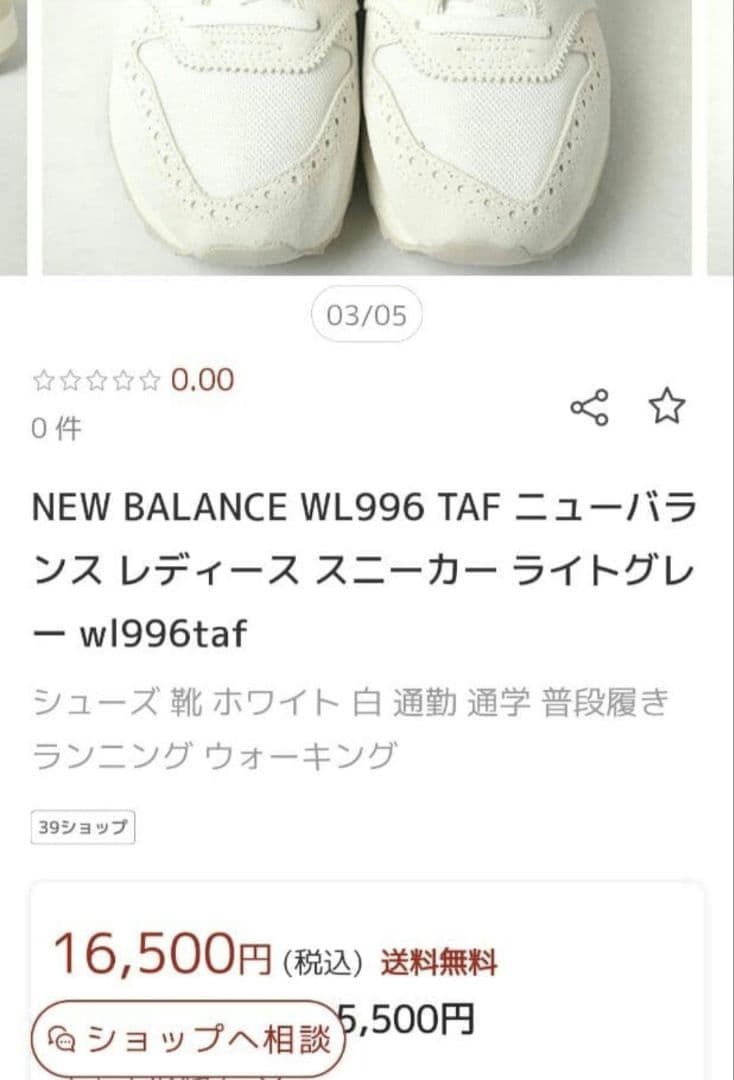This screenshot has width=734, height=1080.
Task: Click the second rating star
Action: click(x=69, y=381)
